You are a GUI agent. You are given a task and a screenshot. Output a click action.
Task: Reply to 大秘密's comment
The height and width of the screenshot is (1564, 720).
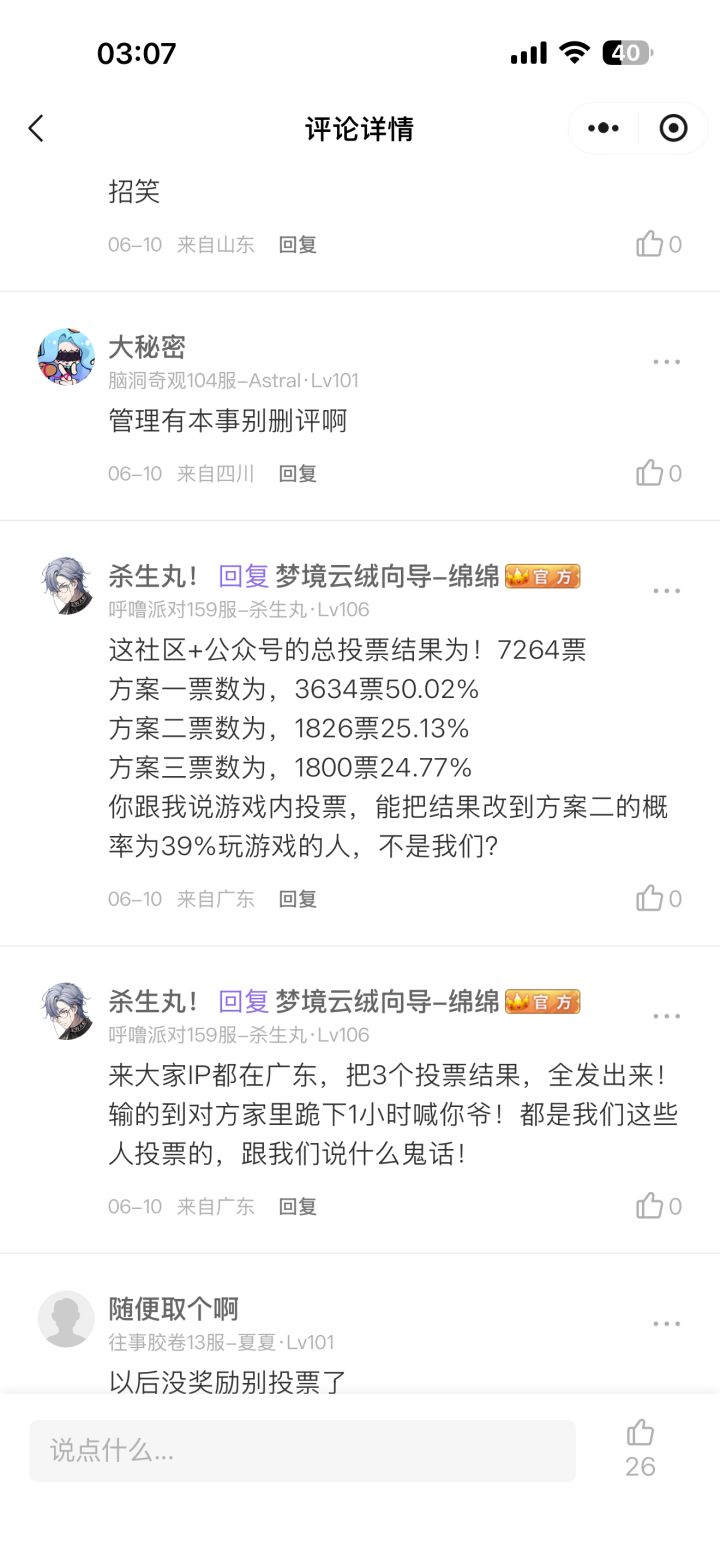[x=297, y=474]
